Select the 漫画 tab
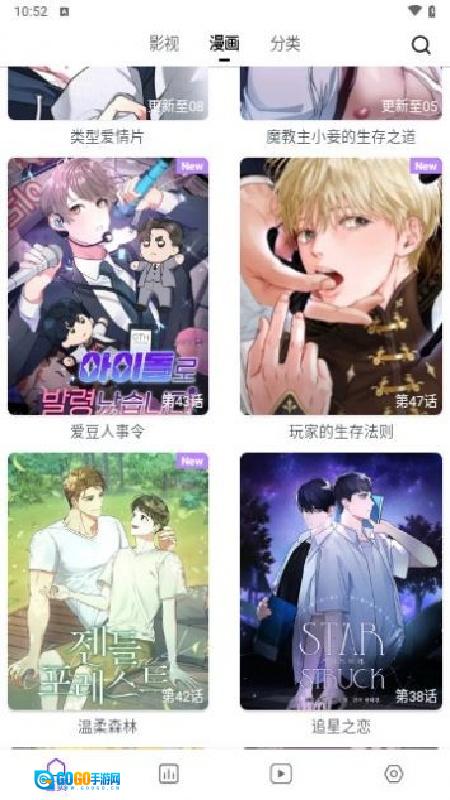The image size is (450, 800). pyautogui.click(x=224, y=43)
